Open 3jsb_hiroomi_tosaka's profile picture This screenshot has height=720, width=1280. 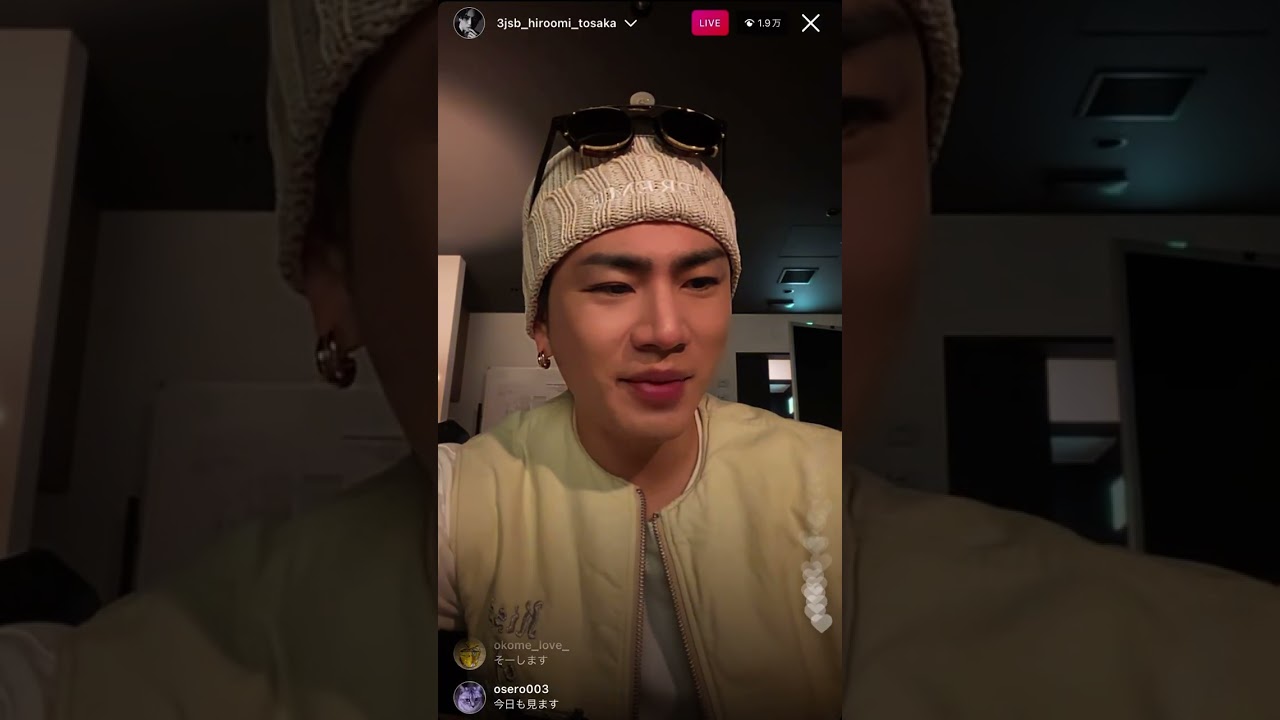coord(469,23)
